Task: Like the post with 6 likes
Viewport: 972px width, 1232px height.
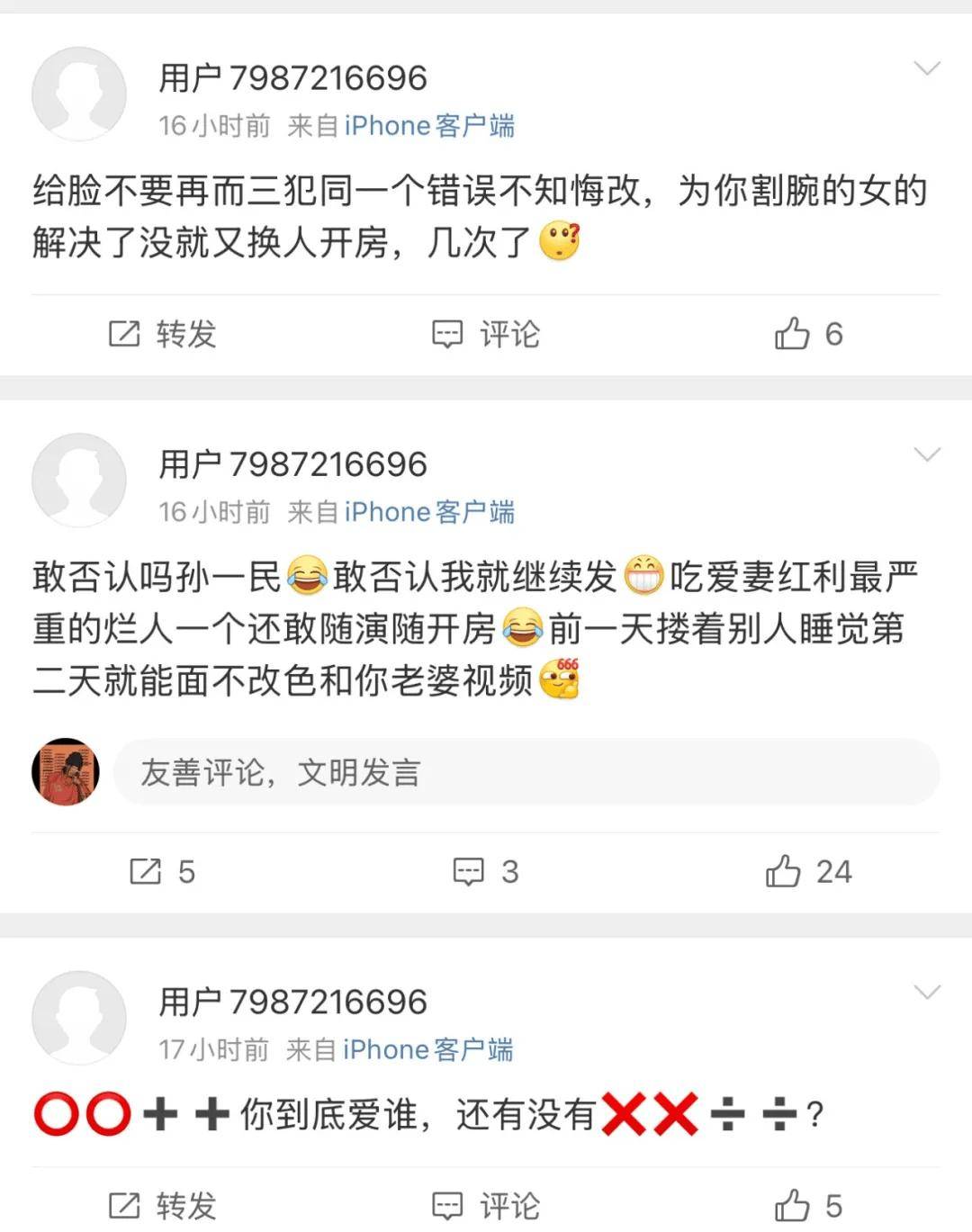Action: tap(807, 334)
